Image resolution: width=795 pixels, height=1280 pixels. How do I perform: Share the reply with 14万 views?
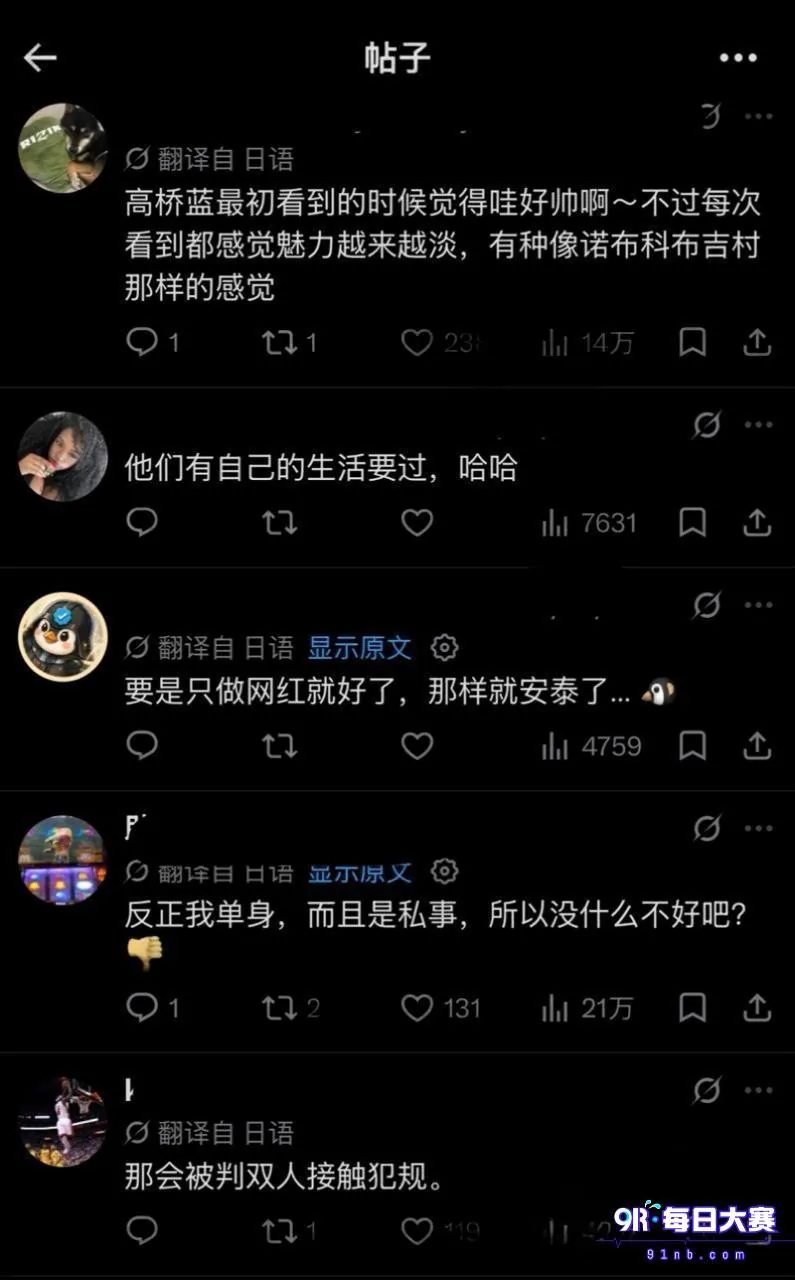pyautogui.click(x=758, y=343)
